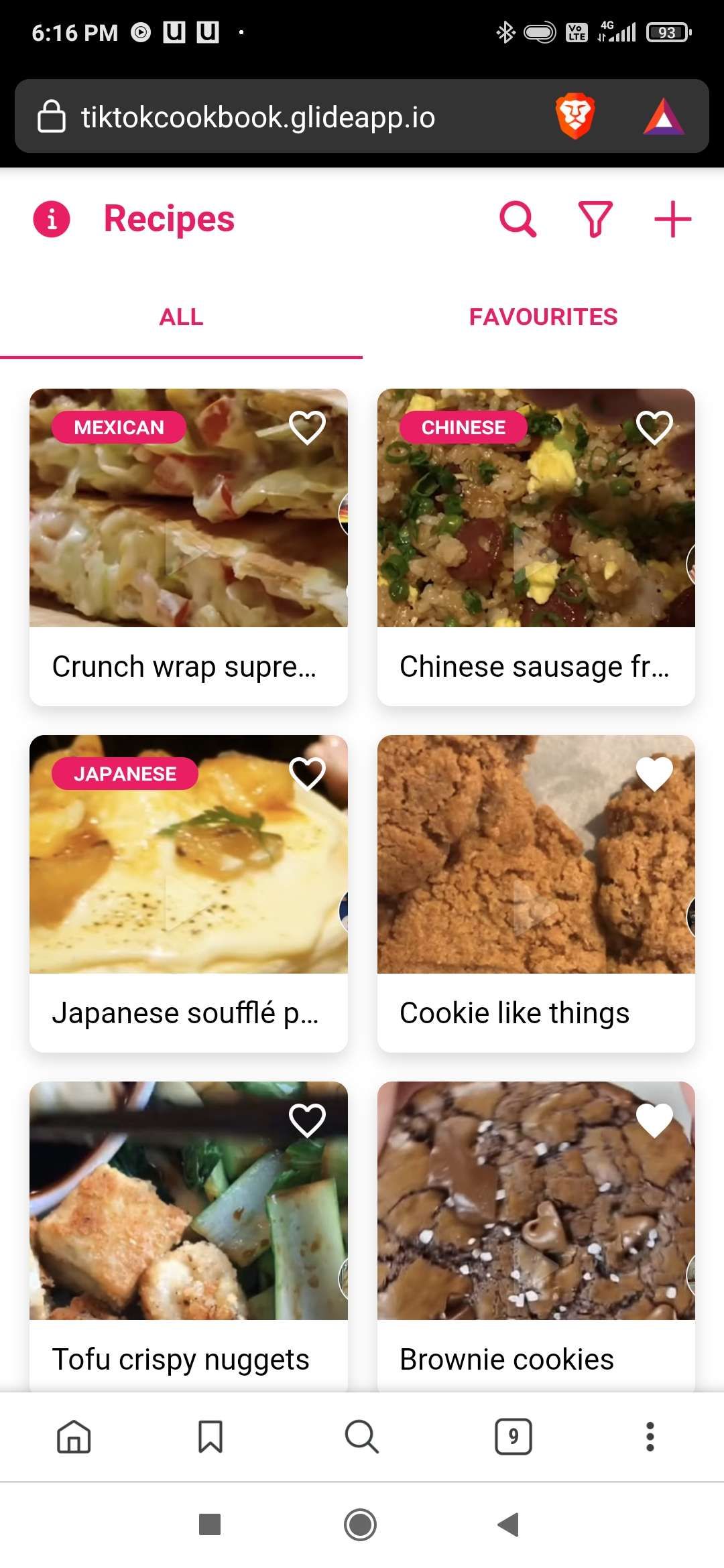724x1568 pixels.
Task: Favourite the Tofu crispy nuggets recipe
Action: click(x=307, y=1119)
